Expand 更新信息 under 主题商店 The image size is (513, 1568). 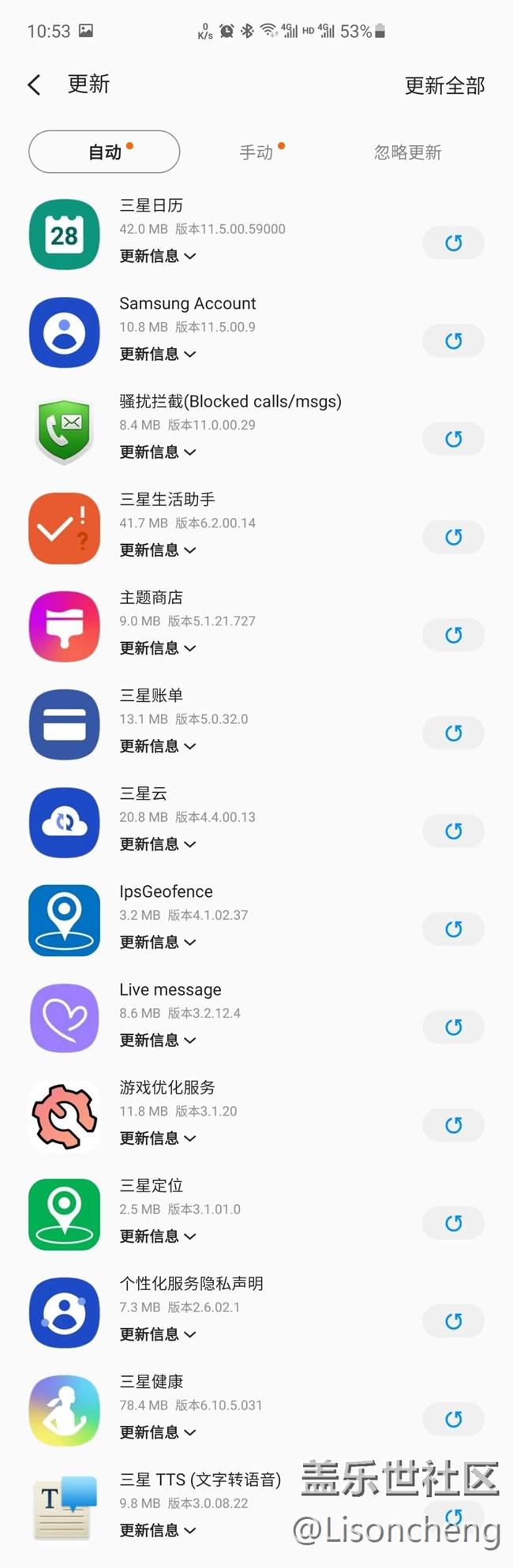point(157,648)
